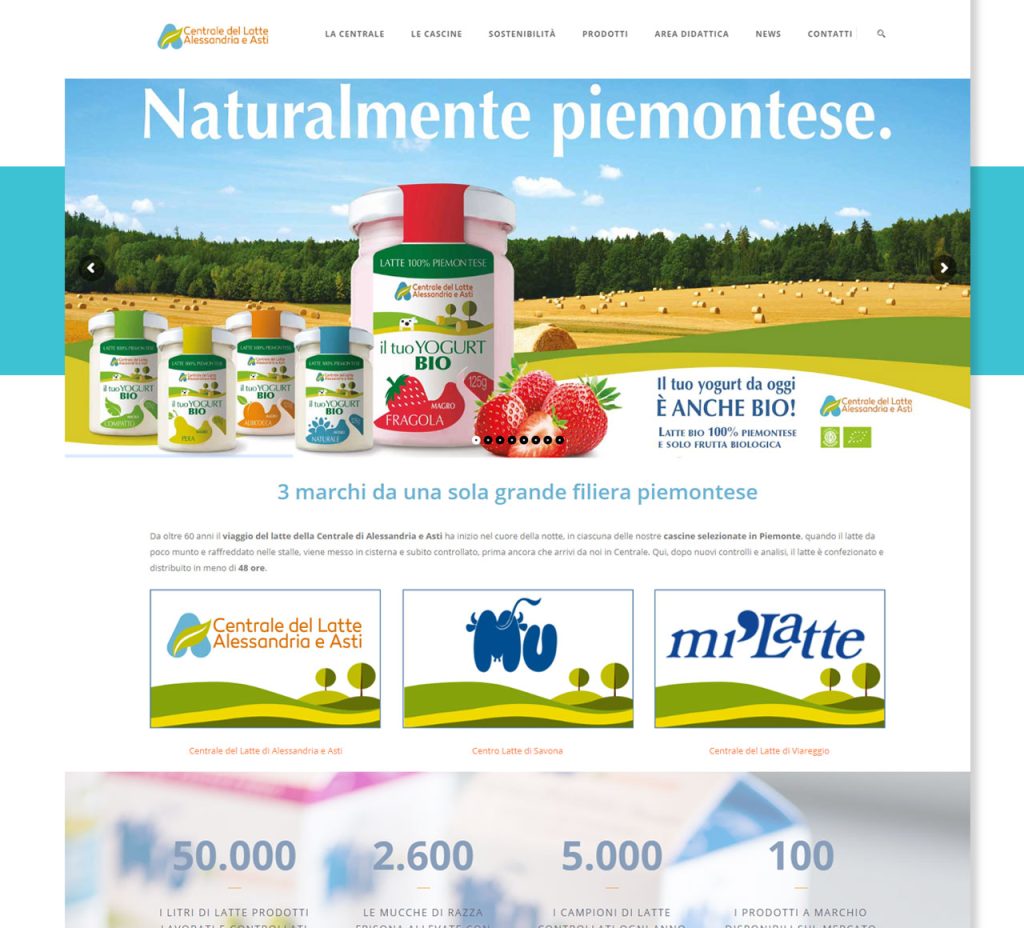Screen dimensions: 1024x928
Task: Open the search magnifier icon
Action: pos(881,34)
